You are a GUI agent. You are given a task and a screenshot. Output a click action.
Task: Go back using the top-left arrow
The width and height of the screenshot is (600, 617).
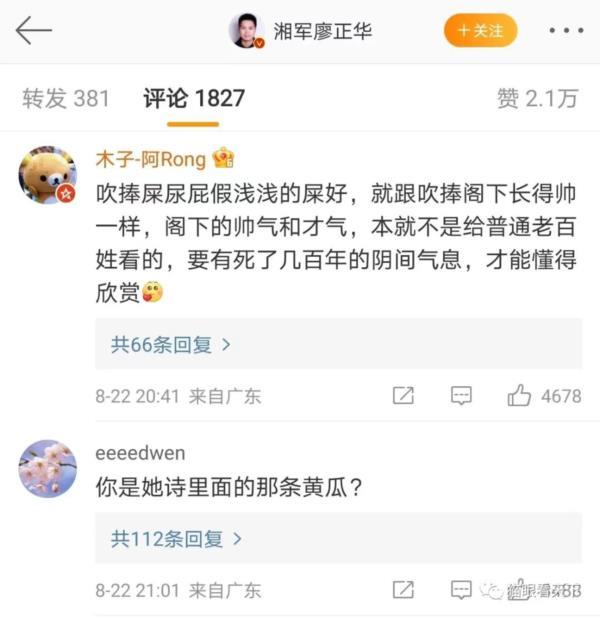click(x=33, y=31)
